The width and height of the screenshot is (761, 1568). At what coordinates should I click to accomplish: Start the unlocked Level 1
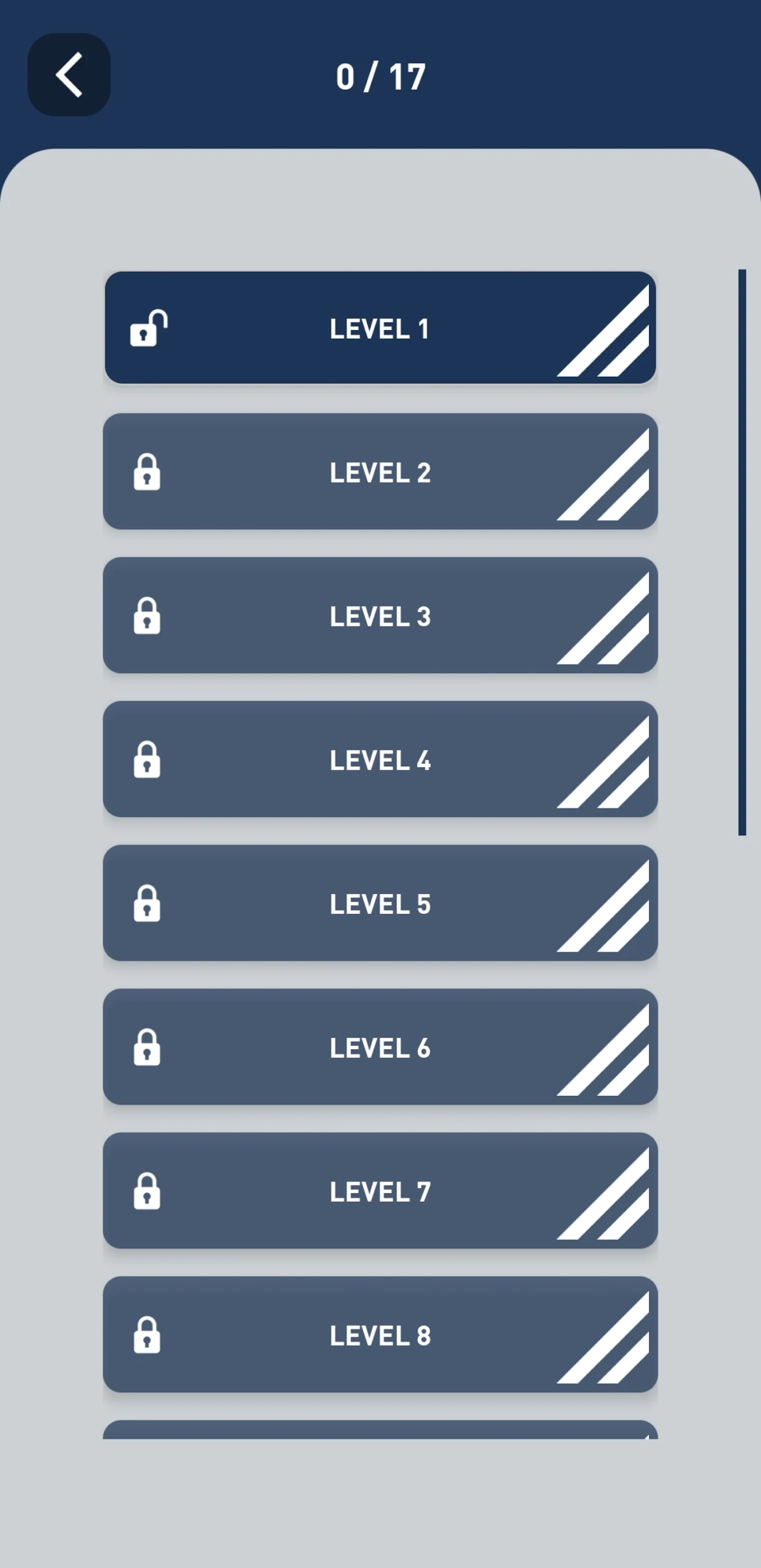[x=380, y=328]
